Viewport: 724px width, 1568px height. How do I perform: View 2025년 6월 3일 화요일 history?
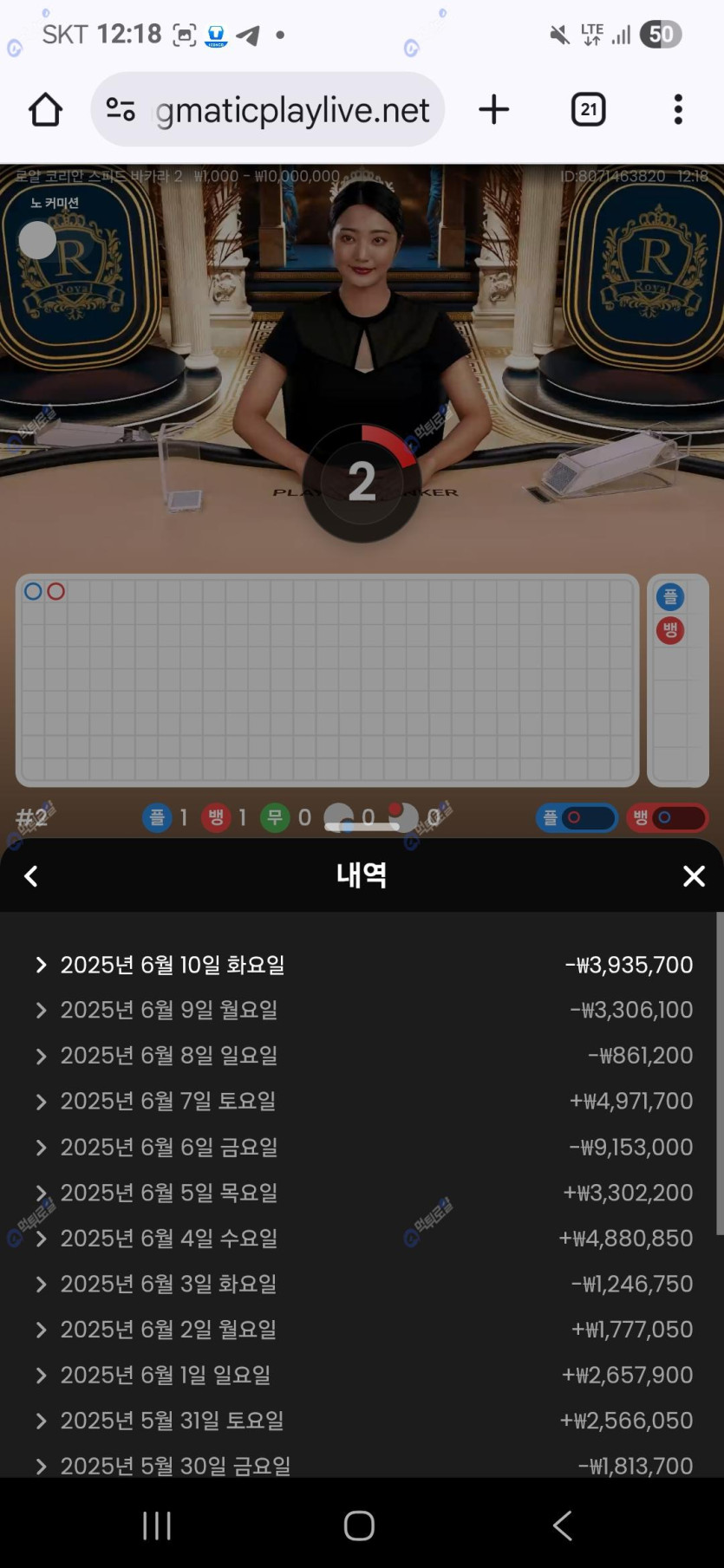point(167,1284)
